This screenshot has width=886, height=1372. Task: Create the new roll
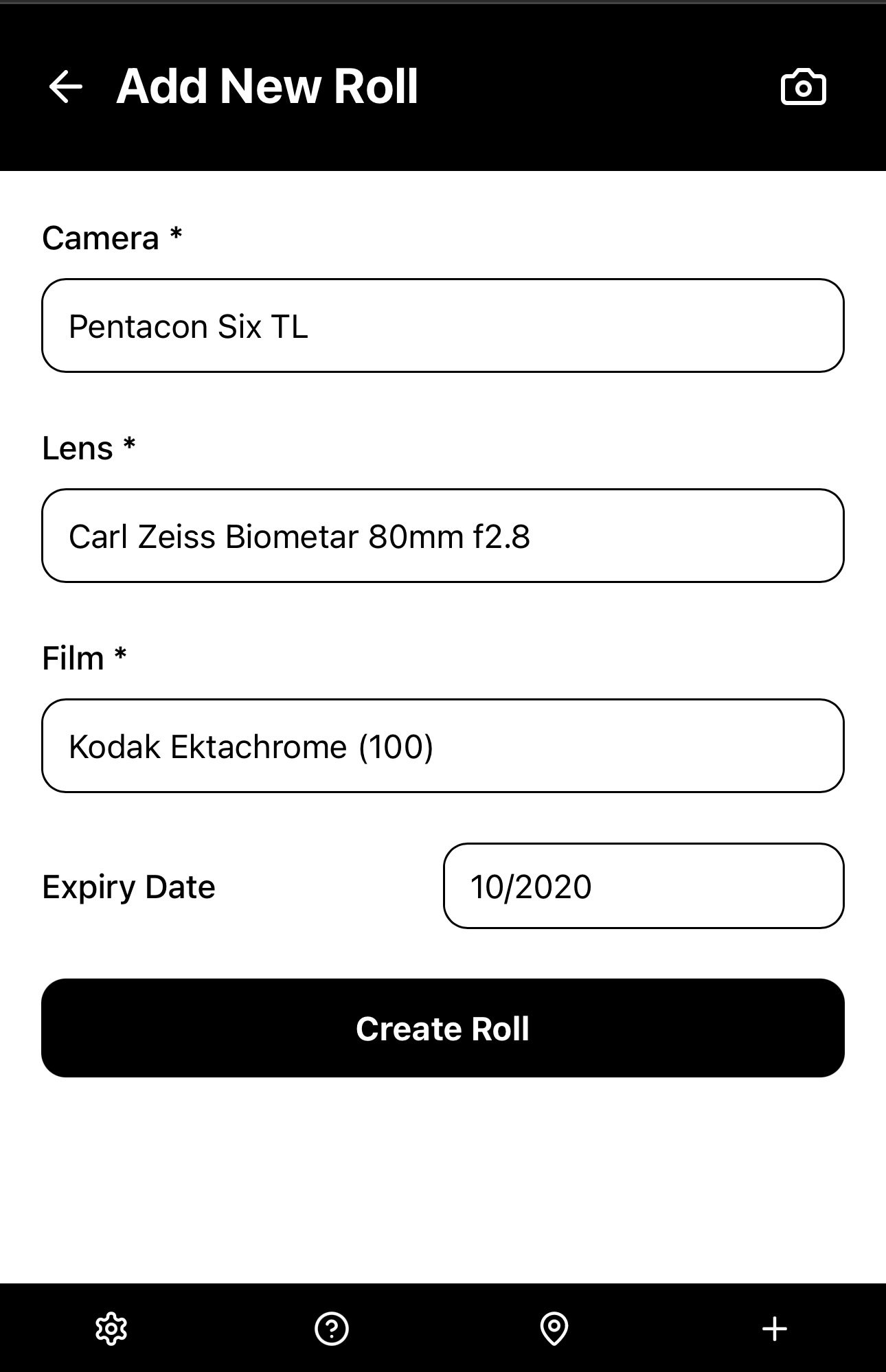pyautogui.click(x=442, y=1028)
